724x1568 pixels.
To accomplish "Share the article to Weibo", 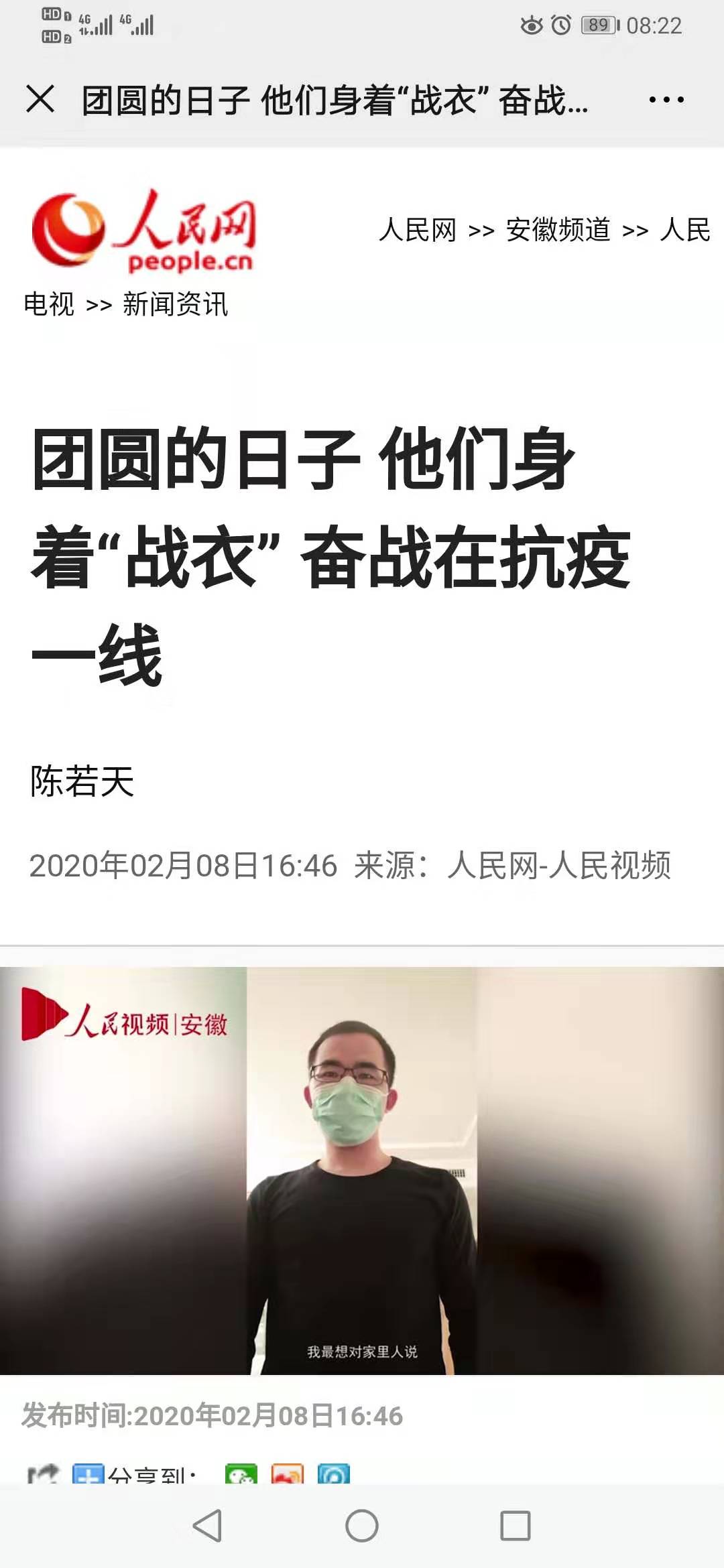I will click(288, 1475).
